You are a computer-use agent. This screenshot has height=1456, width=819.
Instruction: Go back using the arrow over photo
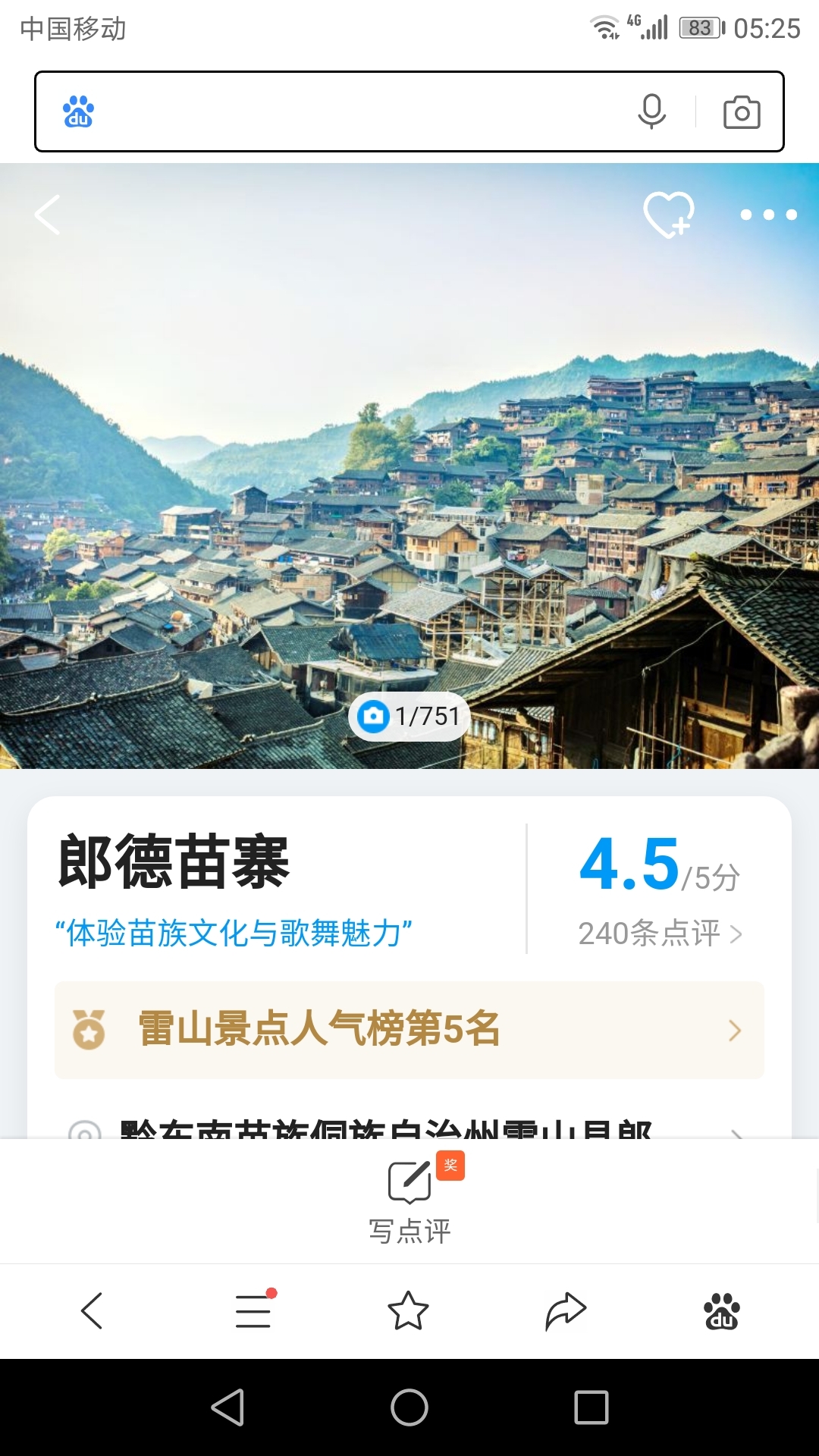[47, 215]
